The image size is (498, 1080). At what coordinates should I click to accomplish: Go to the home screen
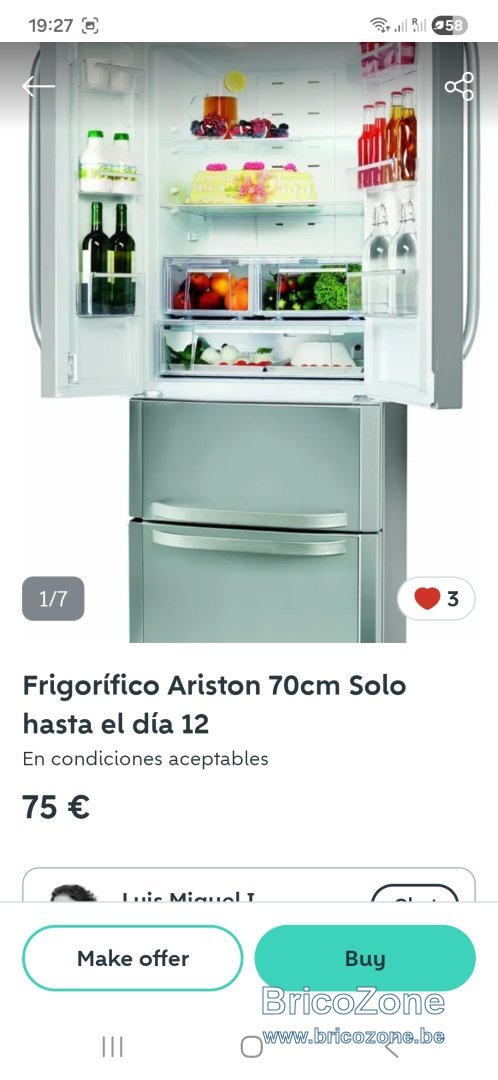pyautogui.click(x=251, y=1047)
